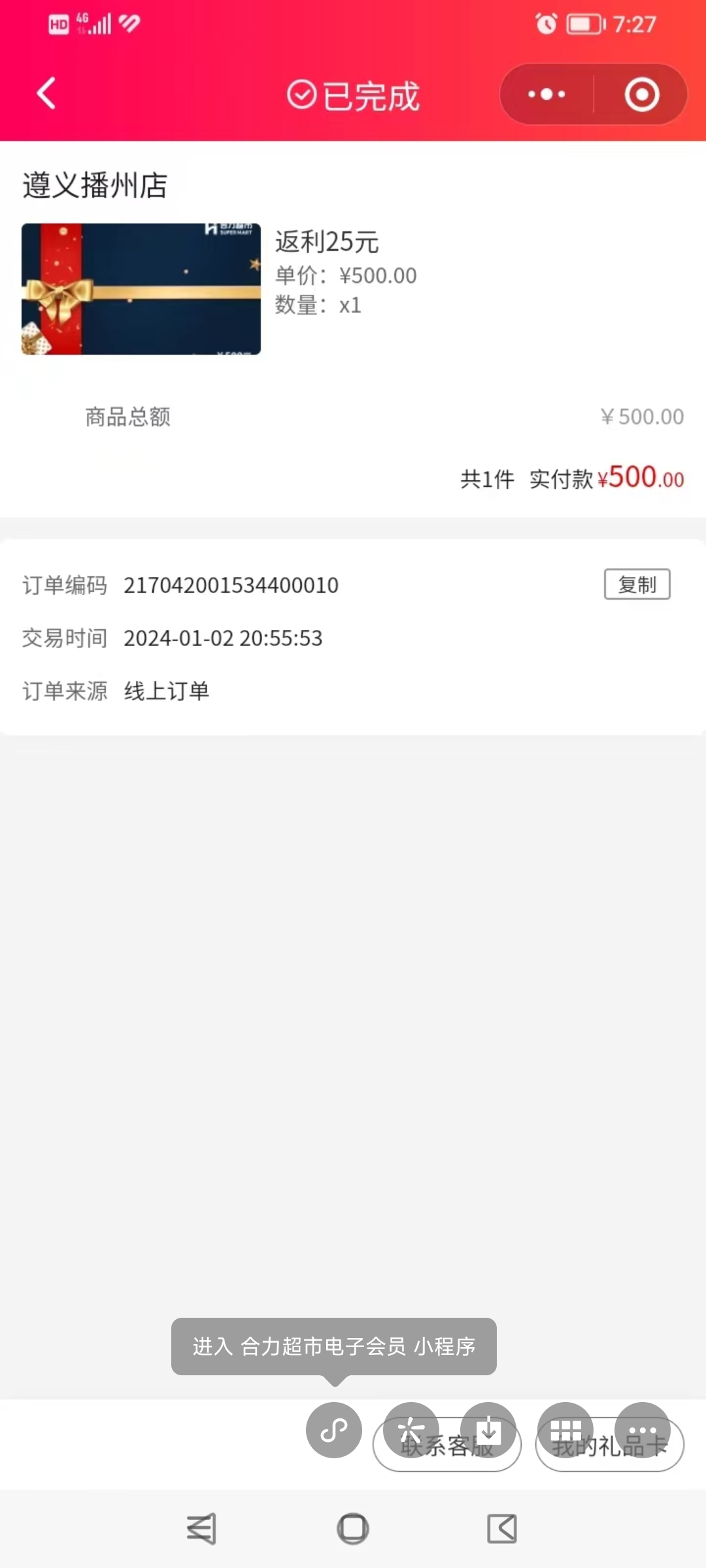The width and height of the screenshot is (706, 1568).
Task: Tap the floating three-dot more icon
Action: coord(643,1430)
